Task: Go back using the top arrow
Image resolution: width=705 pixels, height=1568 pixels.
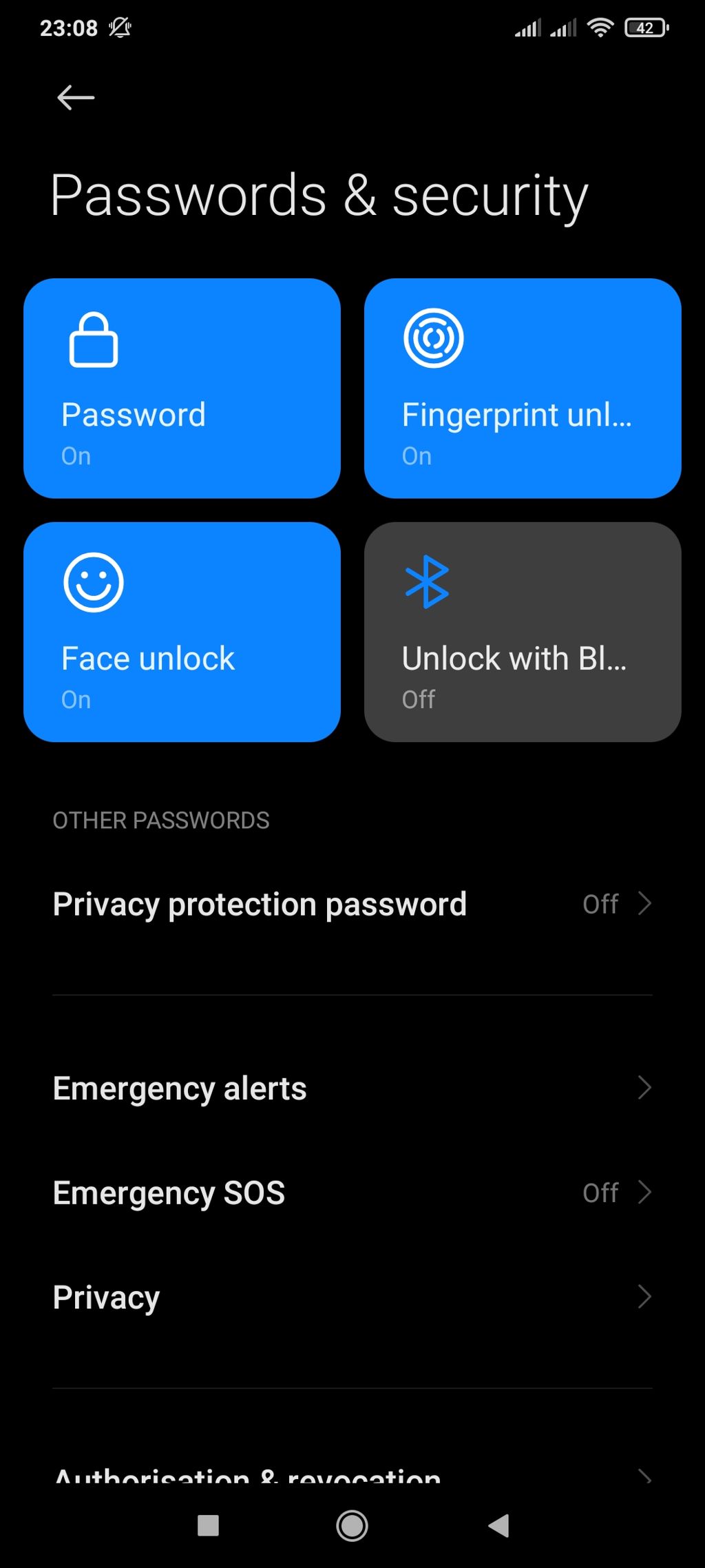Action: tap(75, 97)
